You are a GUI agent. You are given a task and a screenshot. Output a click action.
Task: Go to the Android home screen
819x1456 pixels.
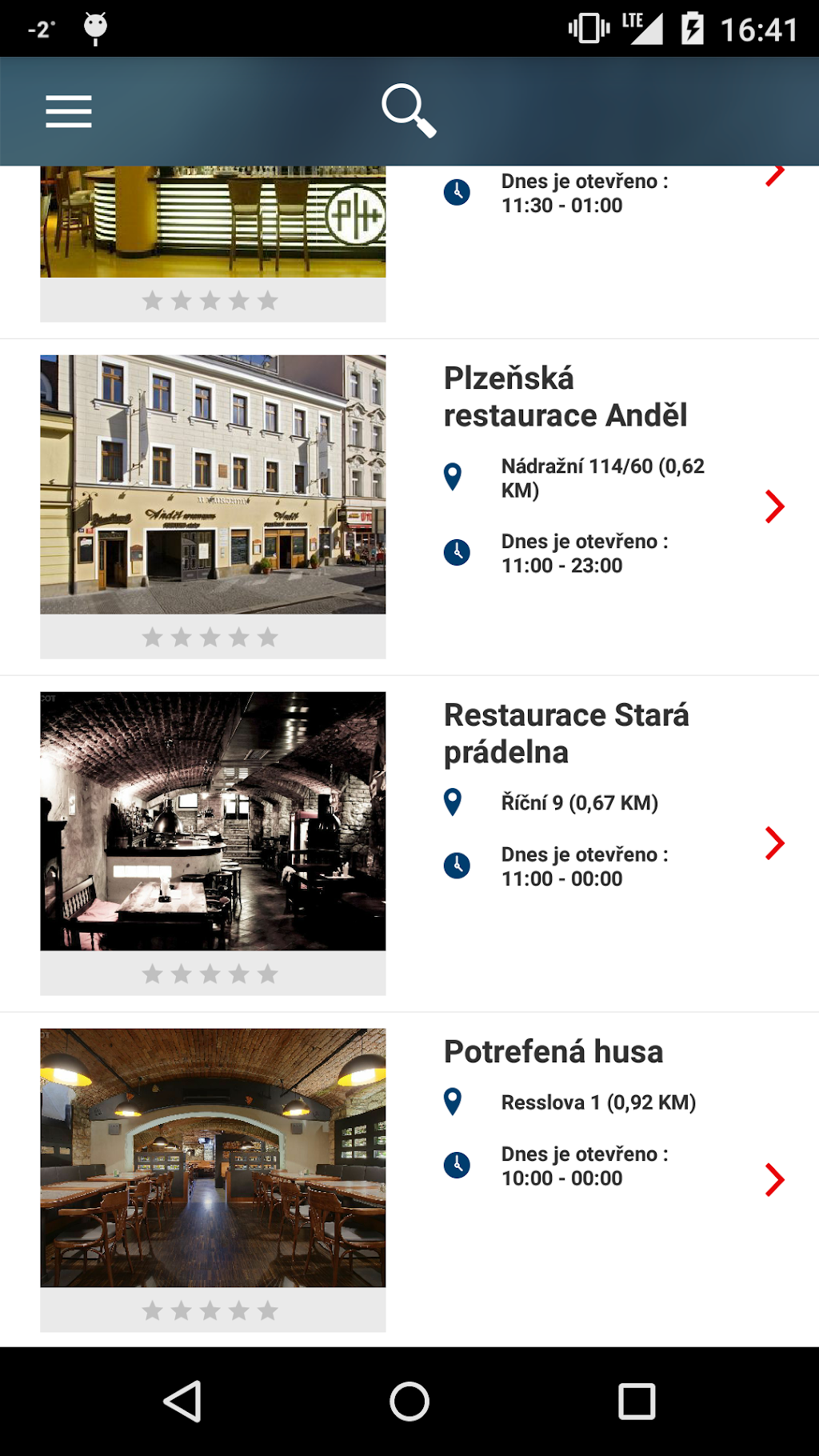tap(409, 1402)
